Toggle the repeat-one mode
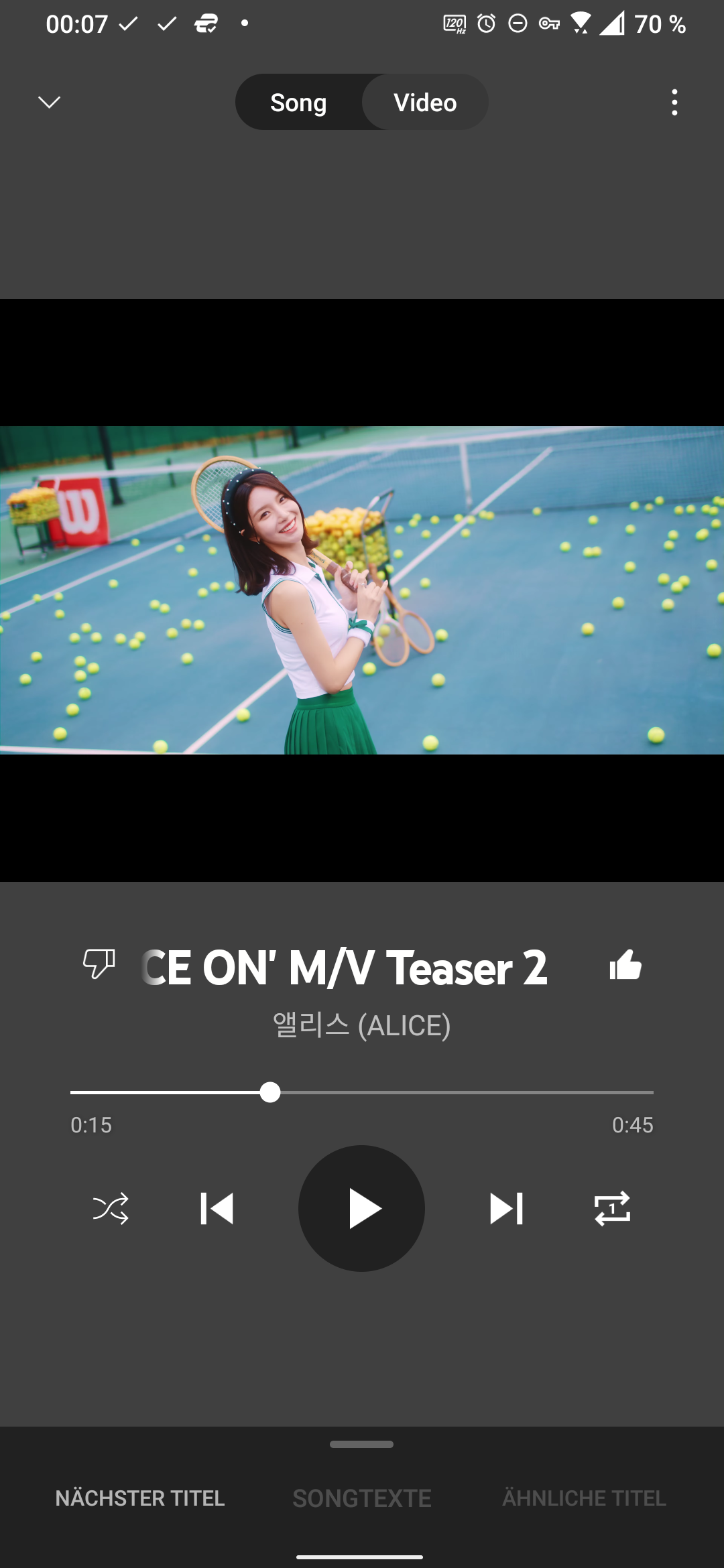Viewport: 724px width, 1568px height. 612,1208
